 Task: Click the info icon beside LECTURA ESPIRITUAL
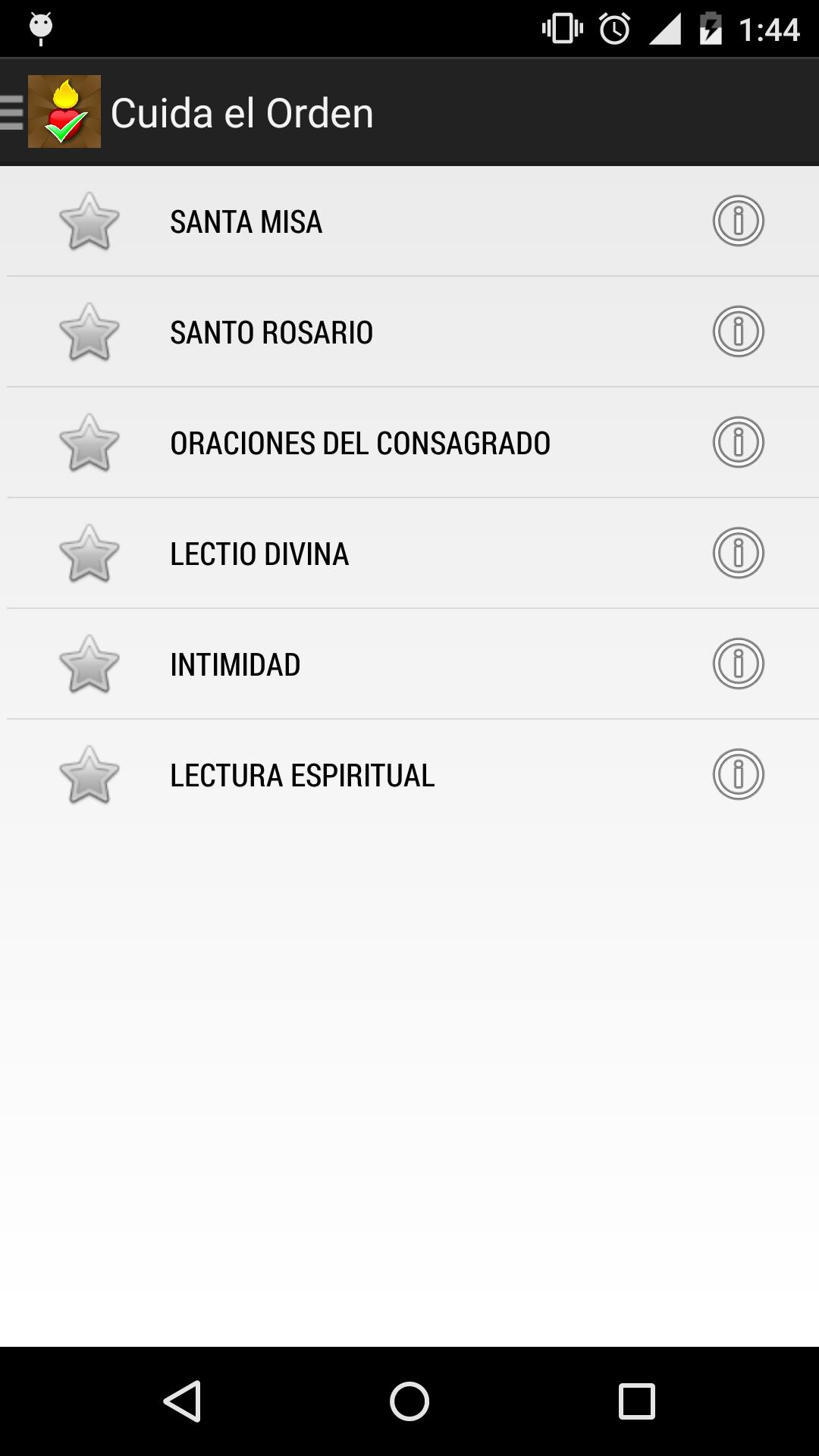pos(736,773)
